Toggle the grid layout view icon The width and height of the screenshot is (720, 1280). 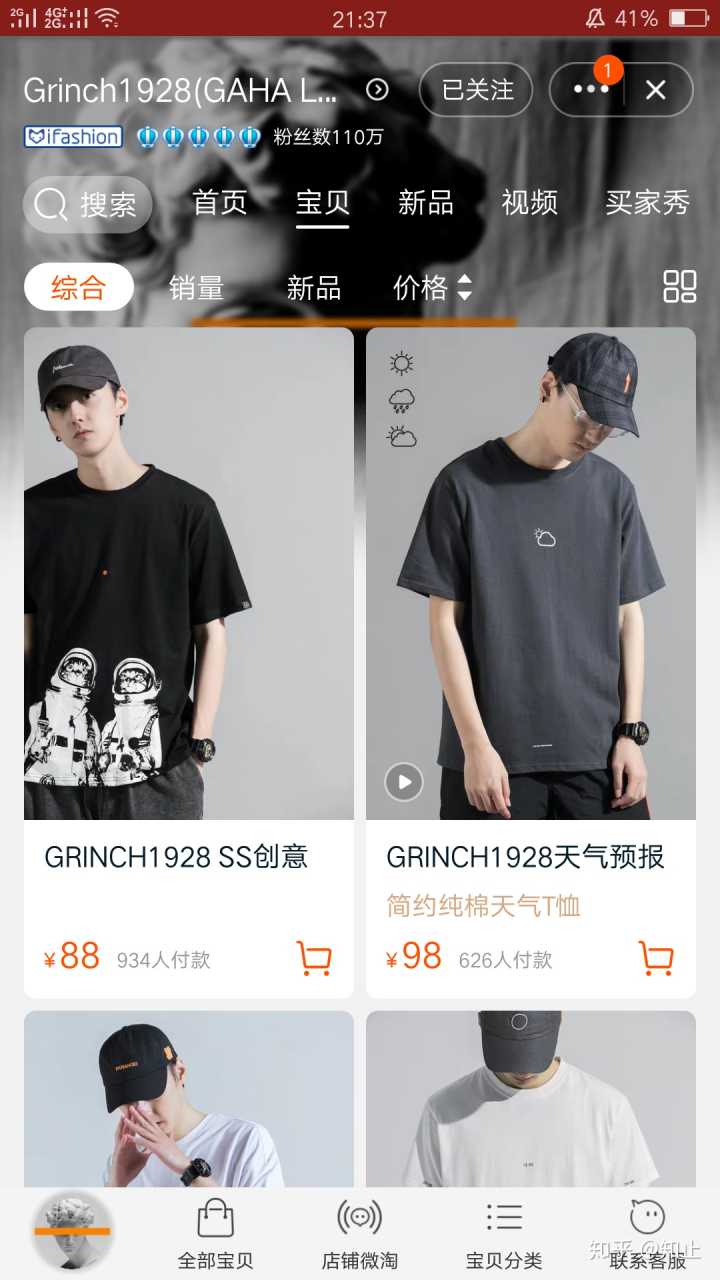[x=680, y=287]
